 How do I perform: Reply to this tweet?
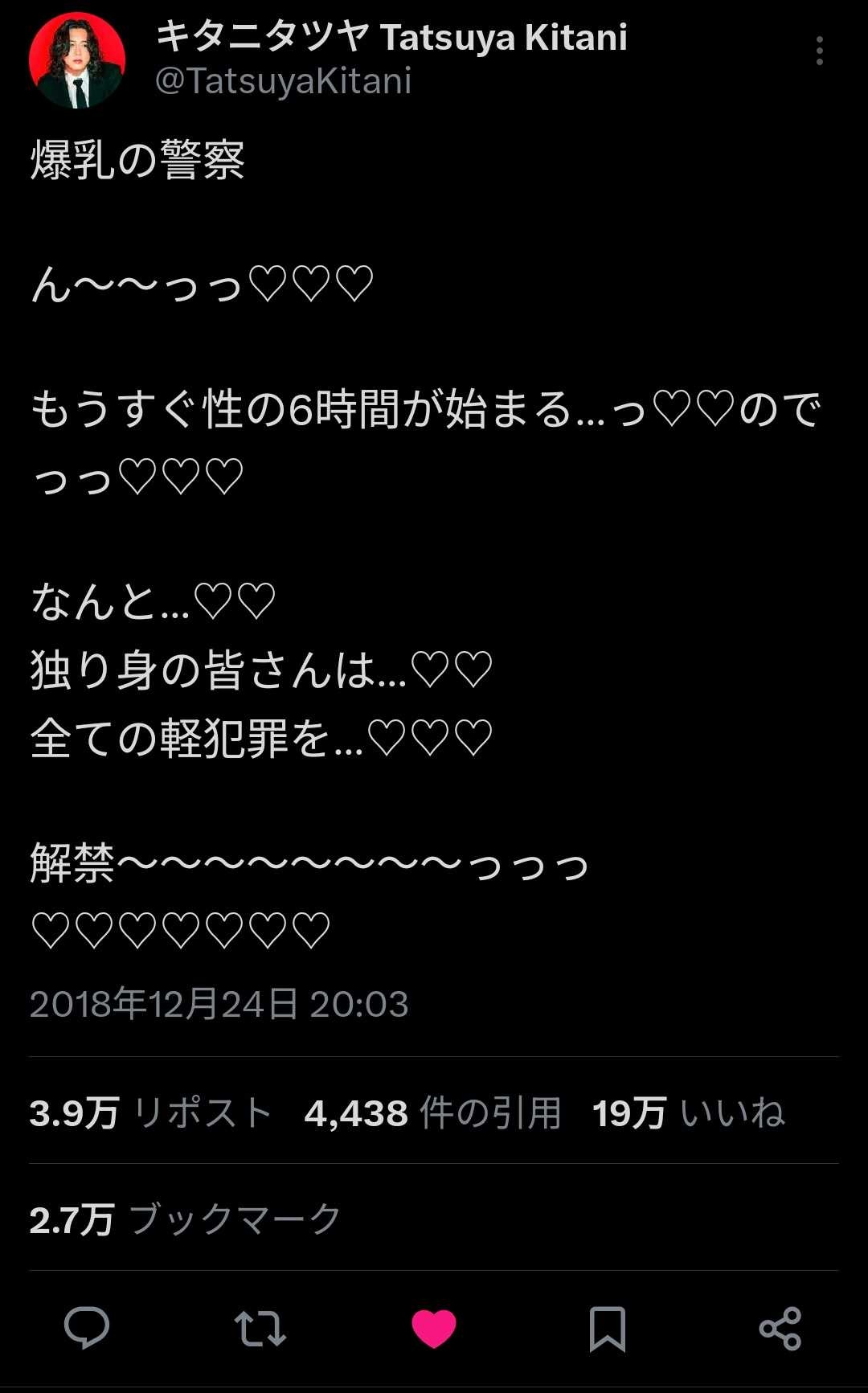click(x=87, y=1327)
